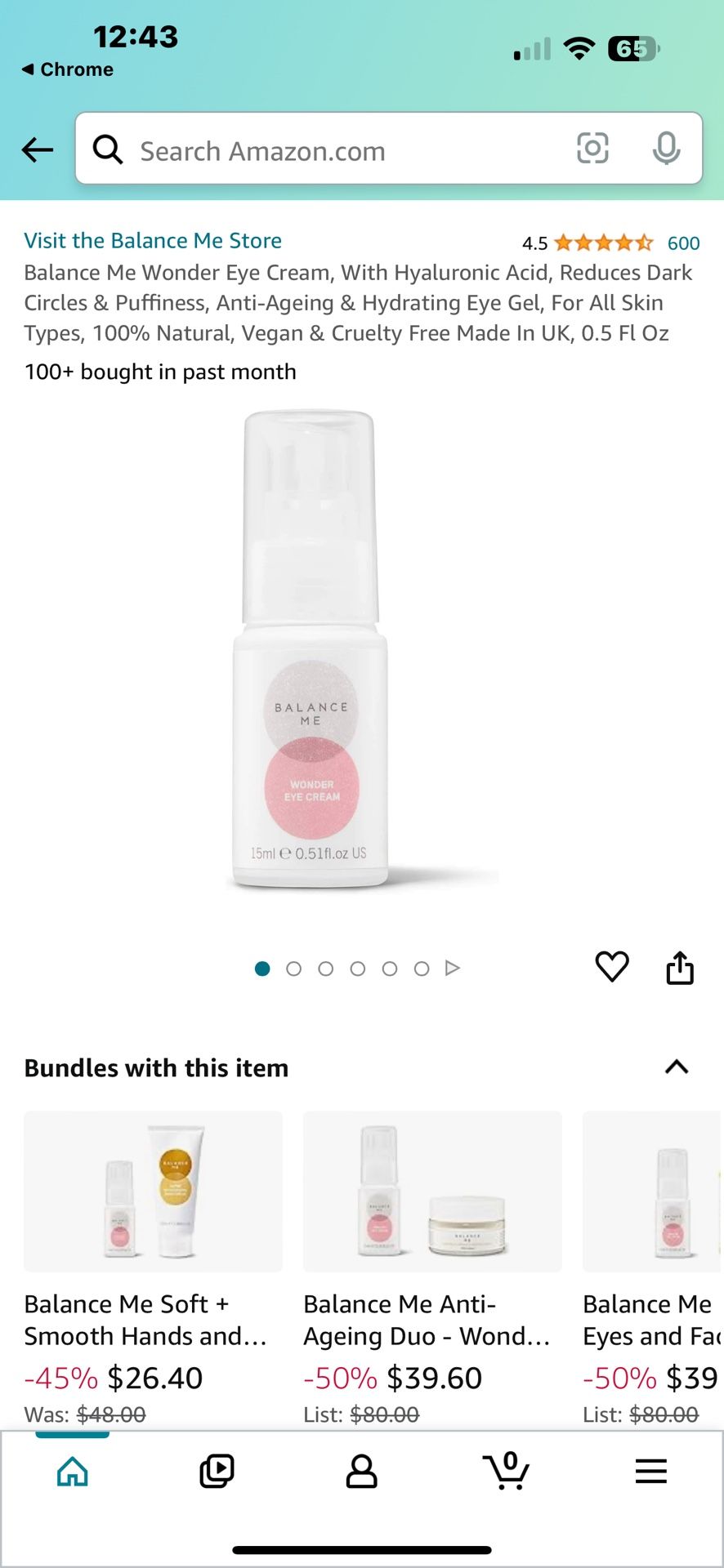Image resolution: width=724 pixels, height=1568 pixels.
Task: Play the product video indicator
Action: tap(453, 968)
